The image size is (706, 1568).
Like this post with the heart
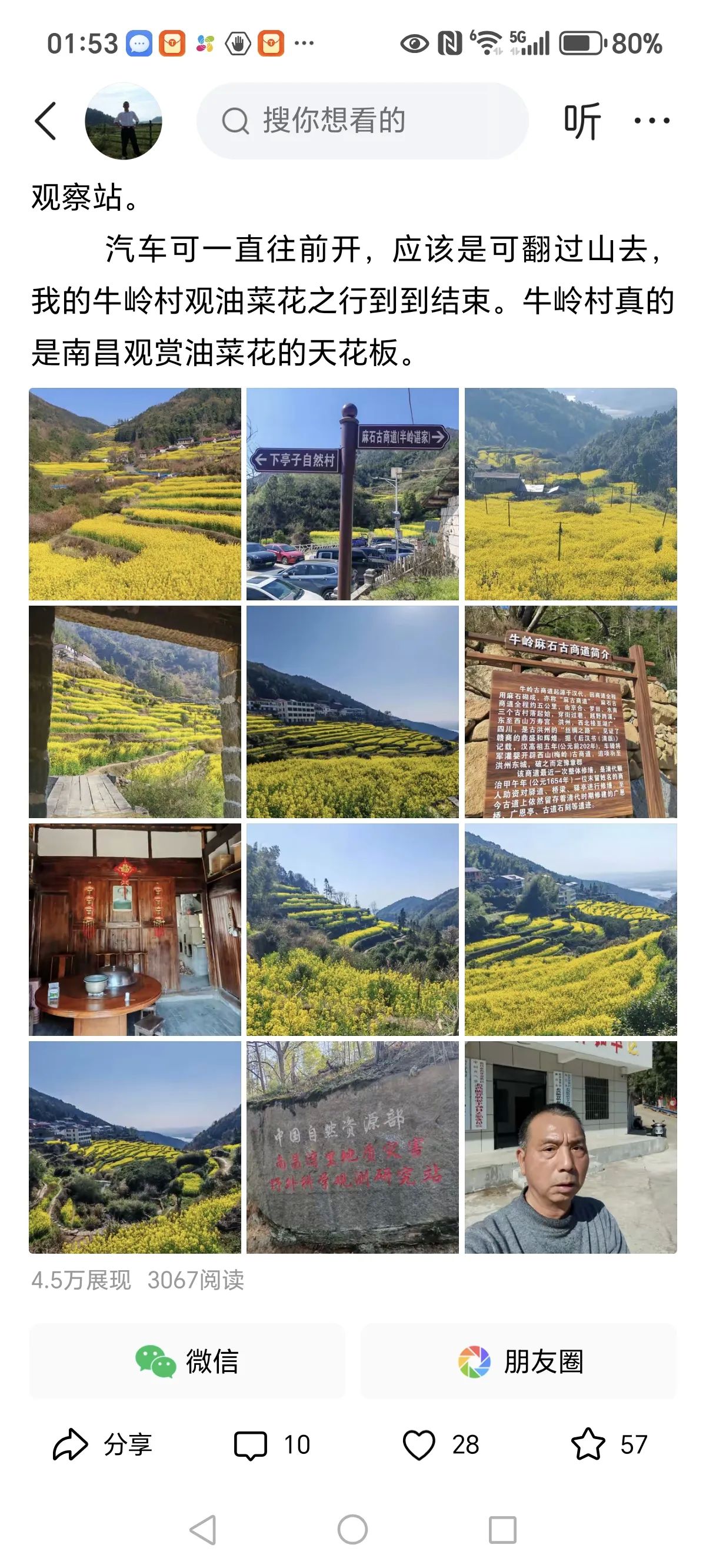pyautogui.click(x=441, y=1444)
